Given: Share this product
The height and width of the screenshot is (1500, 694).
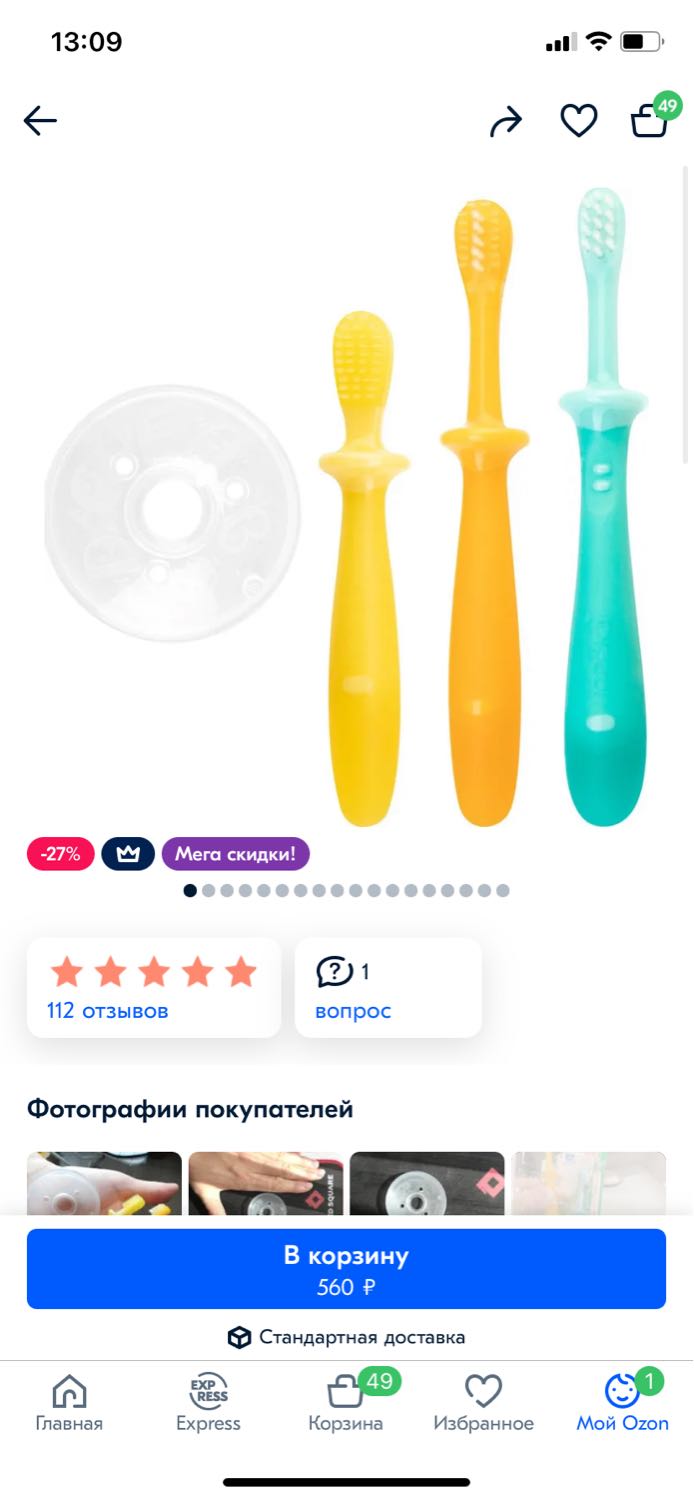Looking at the screenshot, I should coord(506,121).
